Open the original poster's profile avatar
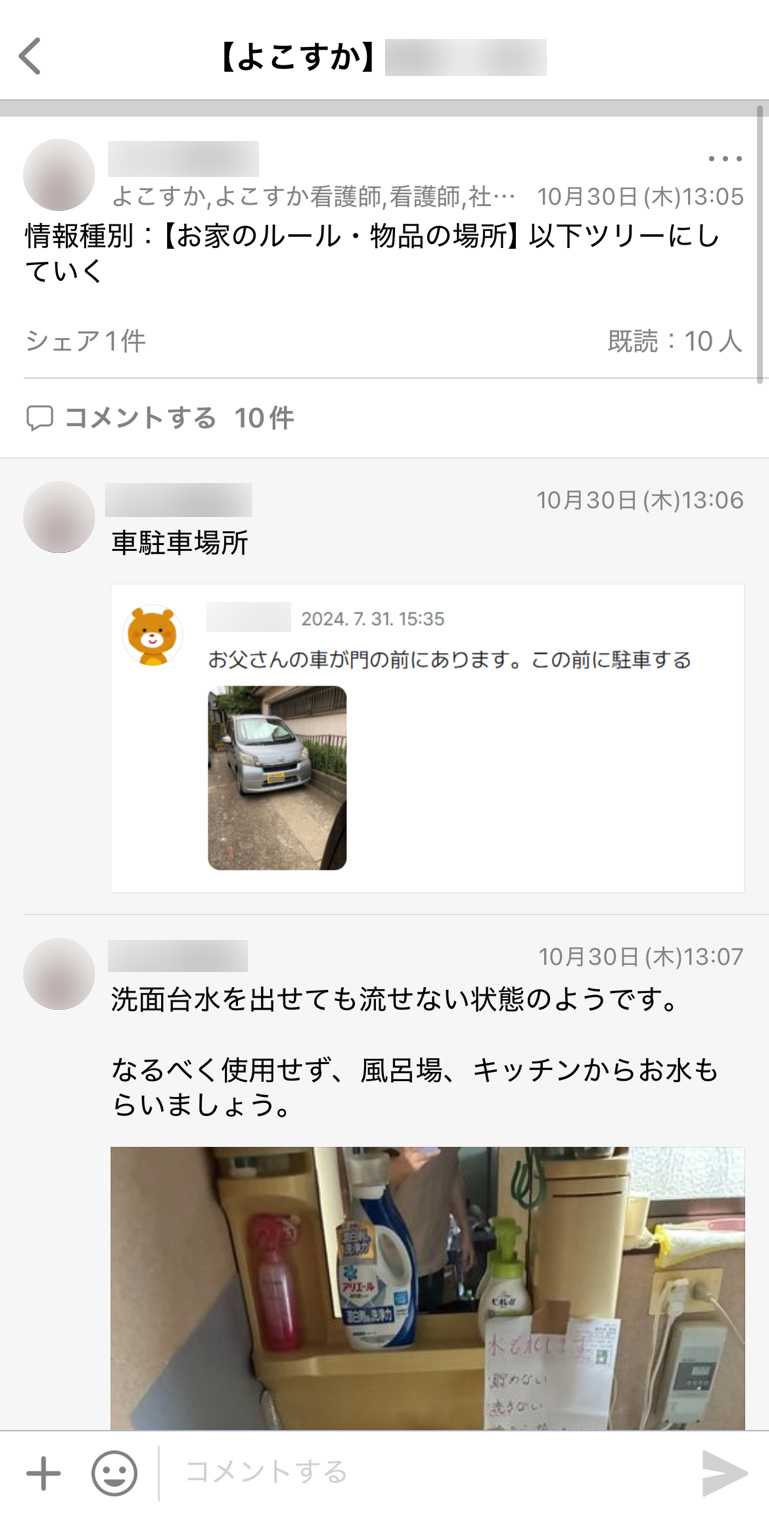The width and height of the screenshot is (769, 1540). point(58,174)
